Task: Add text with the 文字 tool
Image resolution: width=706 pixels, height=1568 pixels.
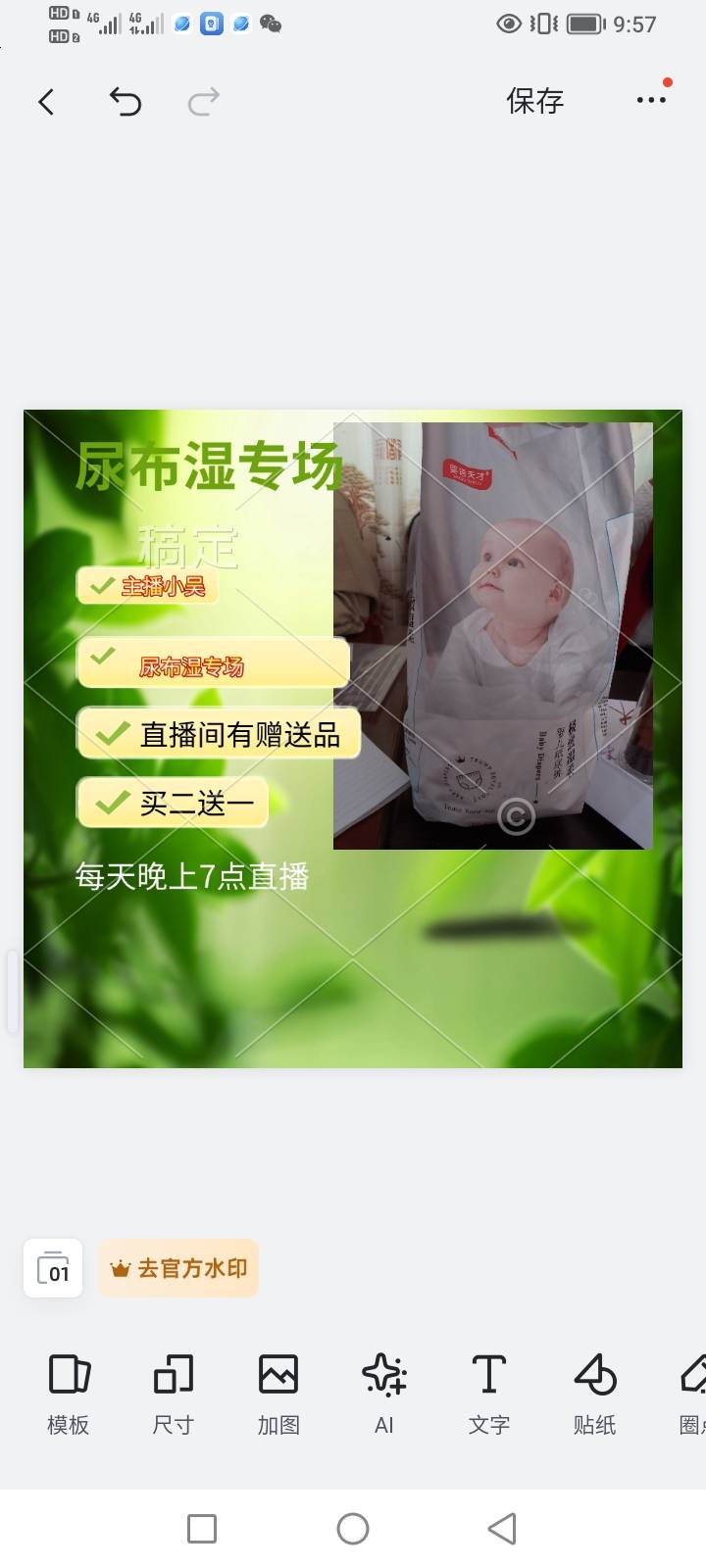Action: [x=488, y=1394]
